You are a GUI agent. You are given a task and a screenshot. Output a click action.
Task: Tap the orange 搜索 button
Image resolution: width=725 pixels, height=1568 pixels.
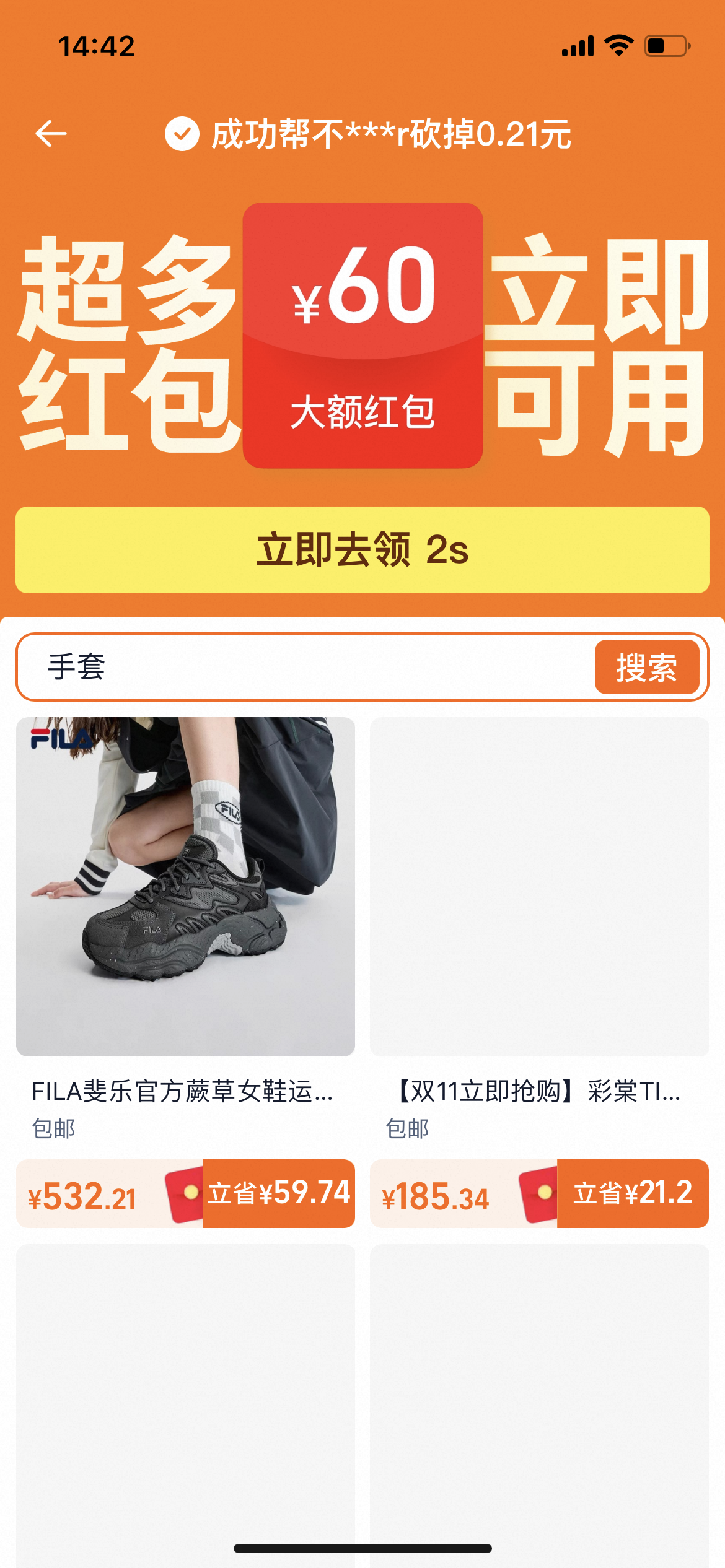click(x=646, y=667)
